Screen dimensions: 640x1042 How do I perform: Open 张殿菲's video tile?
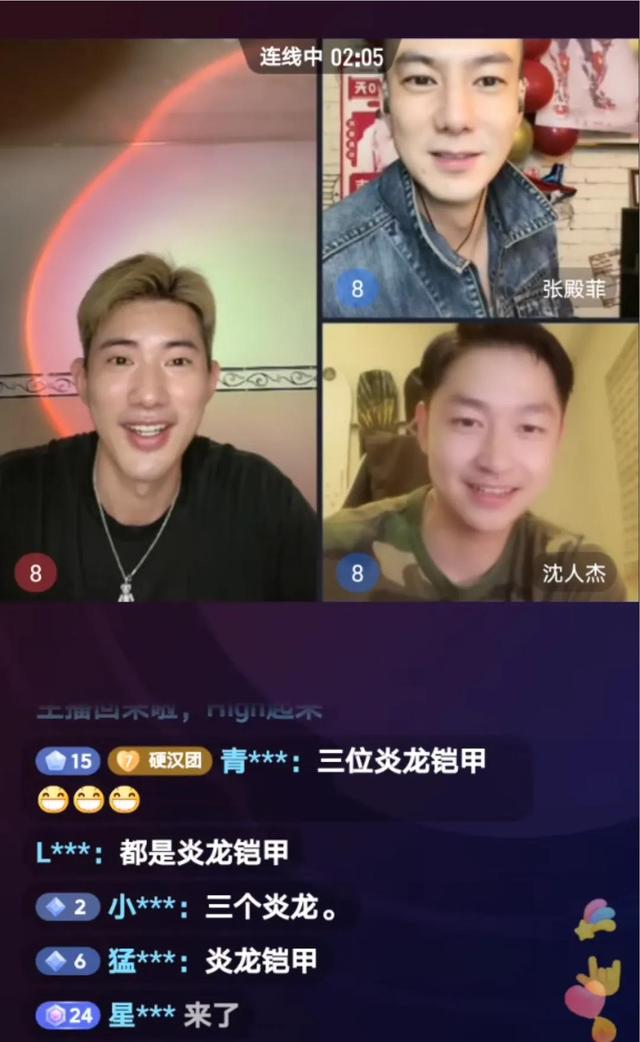[x=480, y=178]
